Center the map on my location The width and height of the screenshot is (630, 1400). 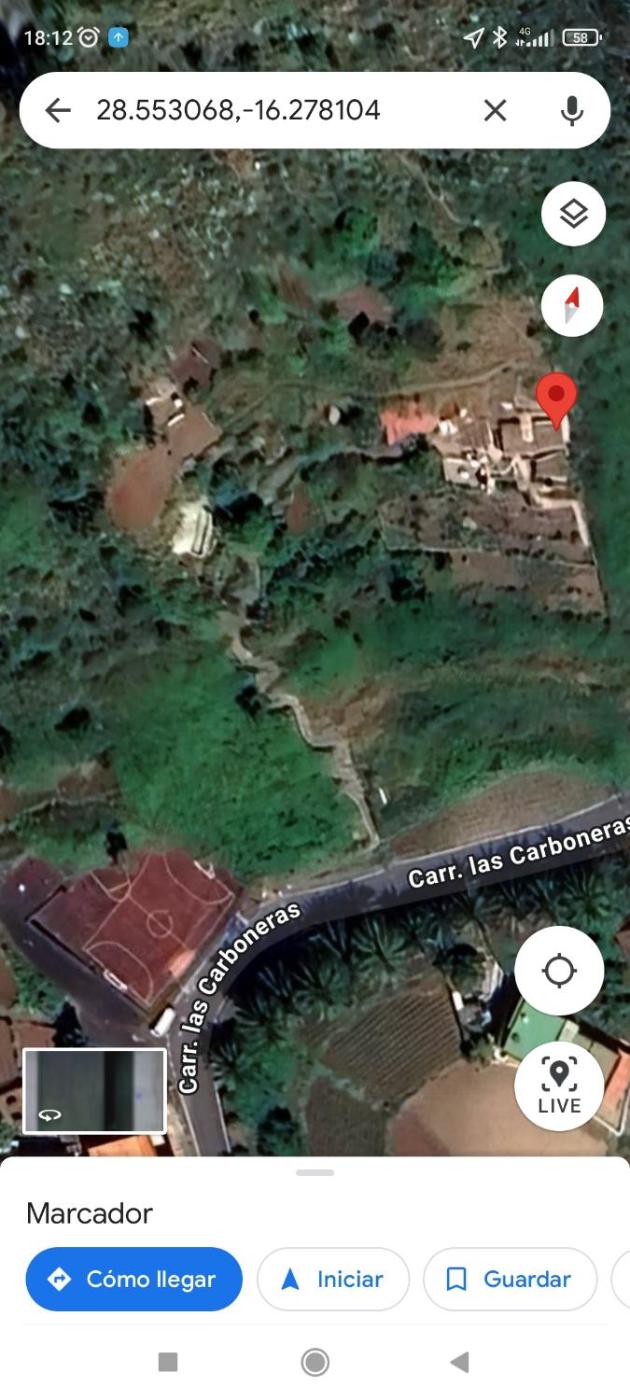(x=559, y=971)
